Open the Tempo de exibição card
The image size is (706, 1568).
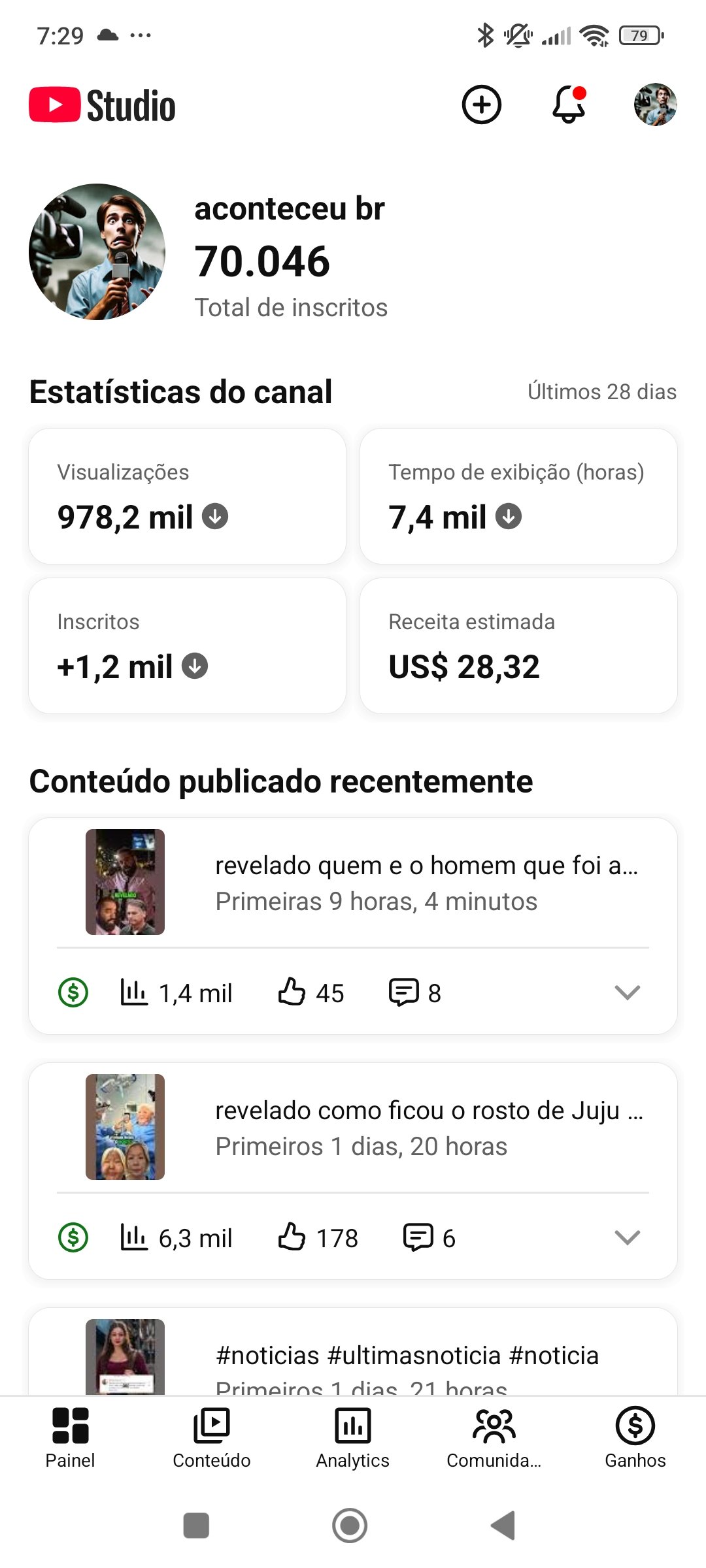pyautogui.click(x=518, y=496)
